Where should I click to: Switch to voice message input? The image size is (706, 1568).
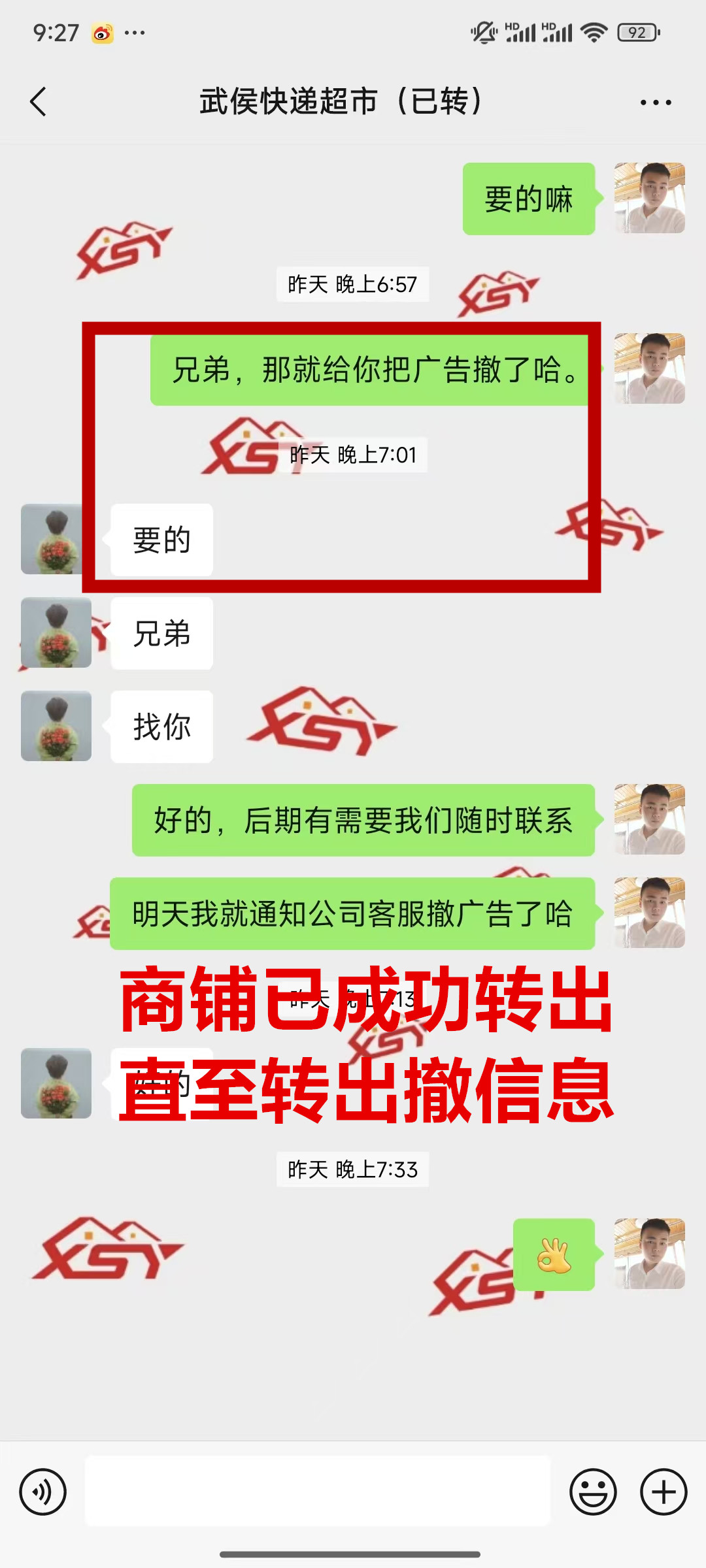point(43,1492)
